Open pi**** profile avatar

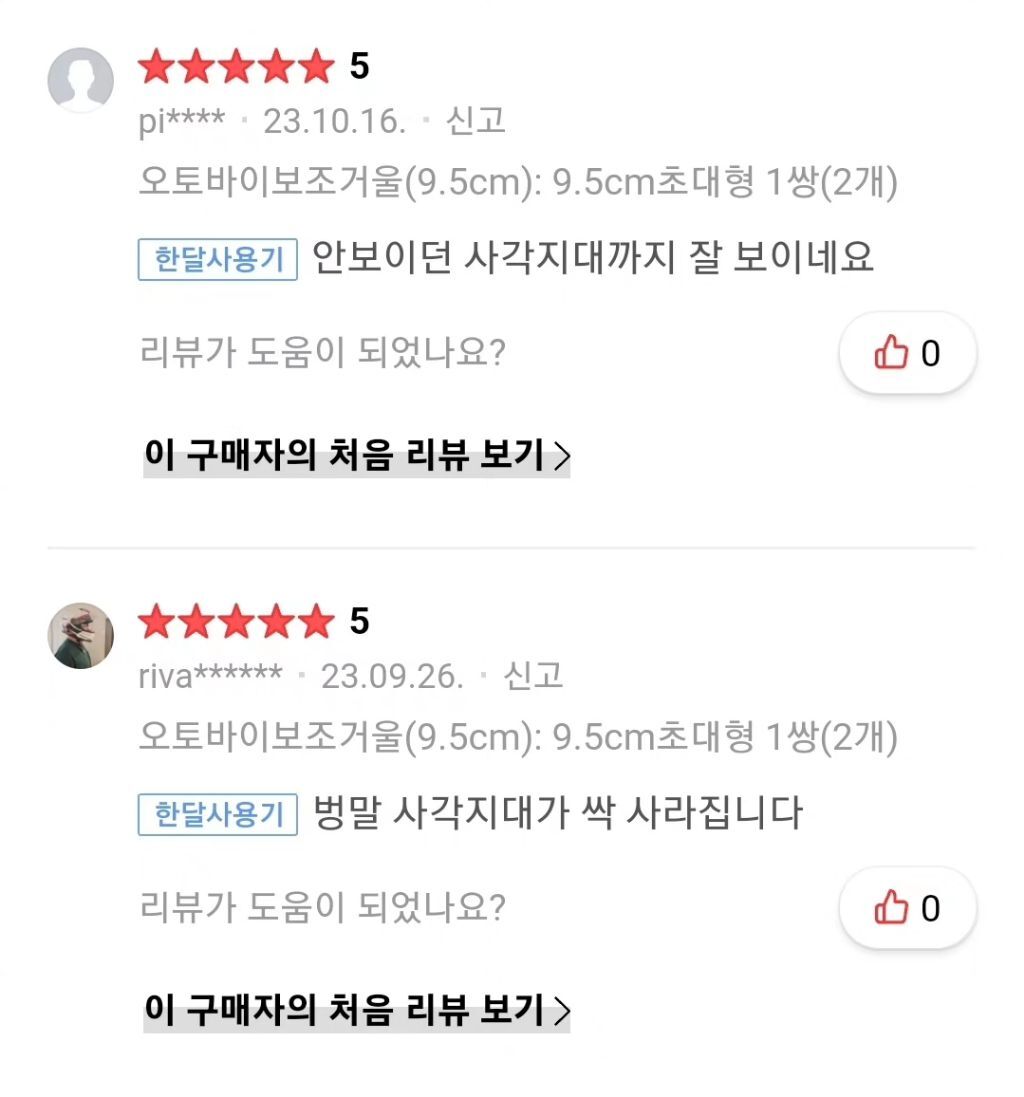[x=81, y=80]
